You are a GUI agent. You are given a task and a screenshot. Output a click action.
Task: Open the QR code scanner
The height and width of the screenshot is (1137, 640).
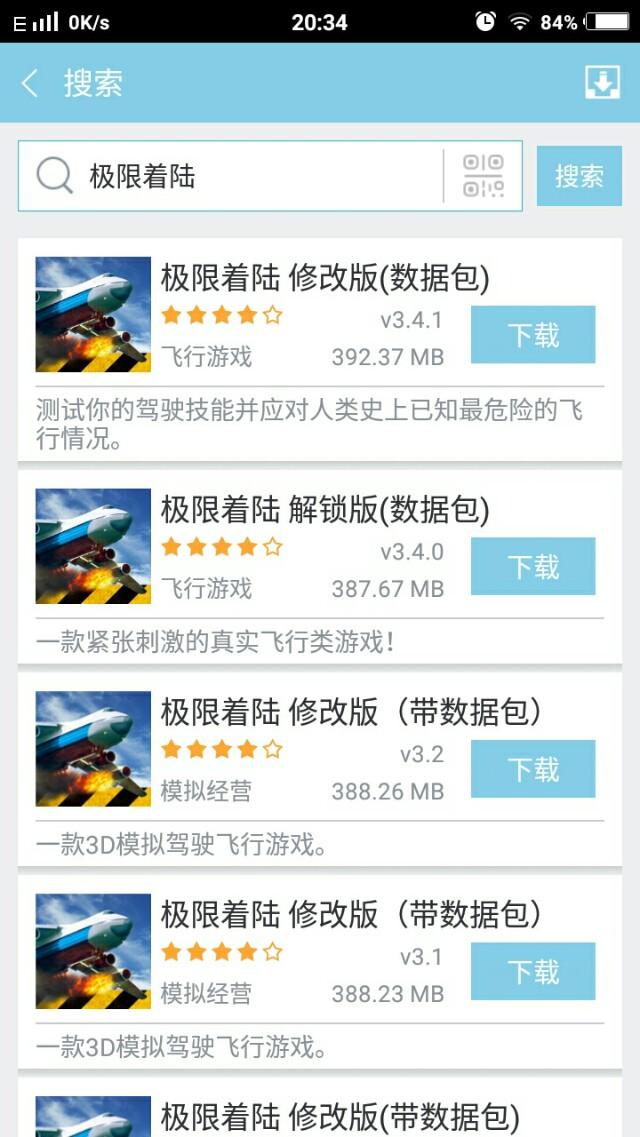click(483, 176)
